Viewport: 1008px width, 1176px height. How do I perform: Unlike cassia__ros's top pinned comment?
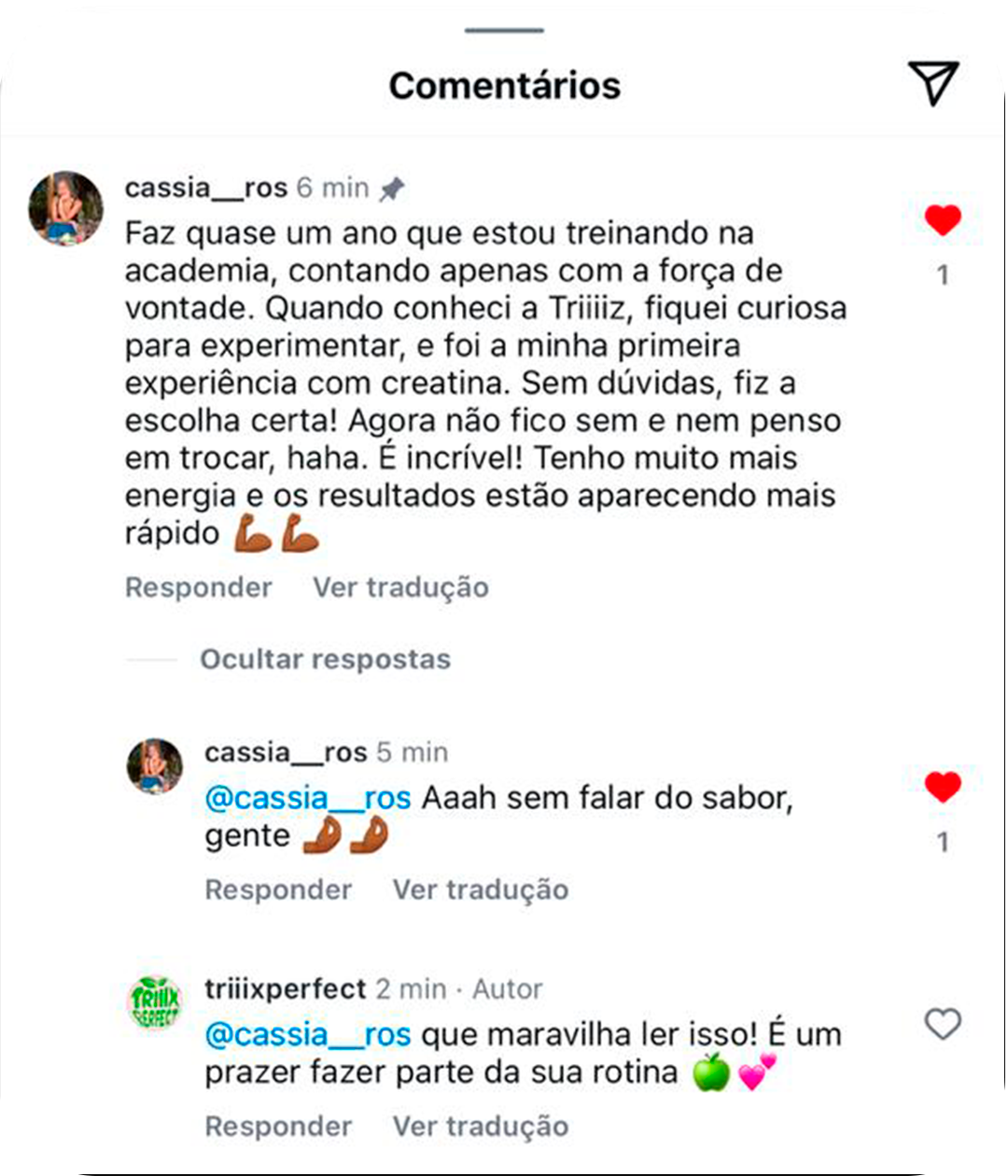click(943, 220)
